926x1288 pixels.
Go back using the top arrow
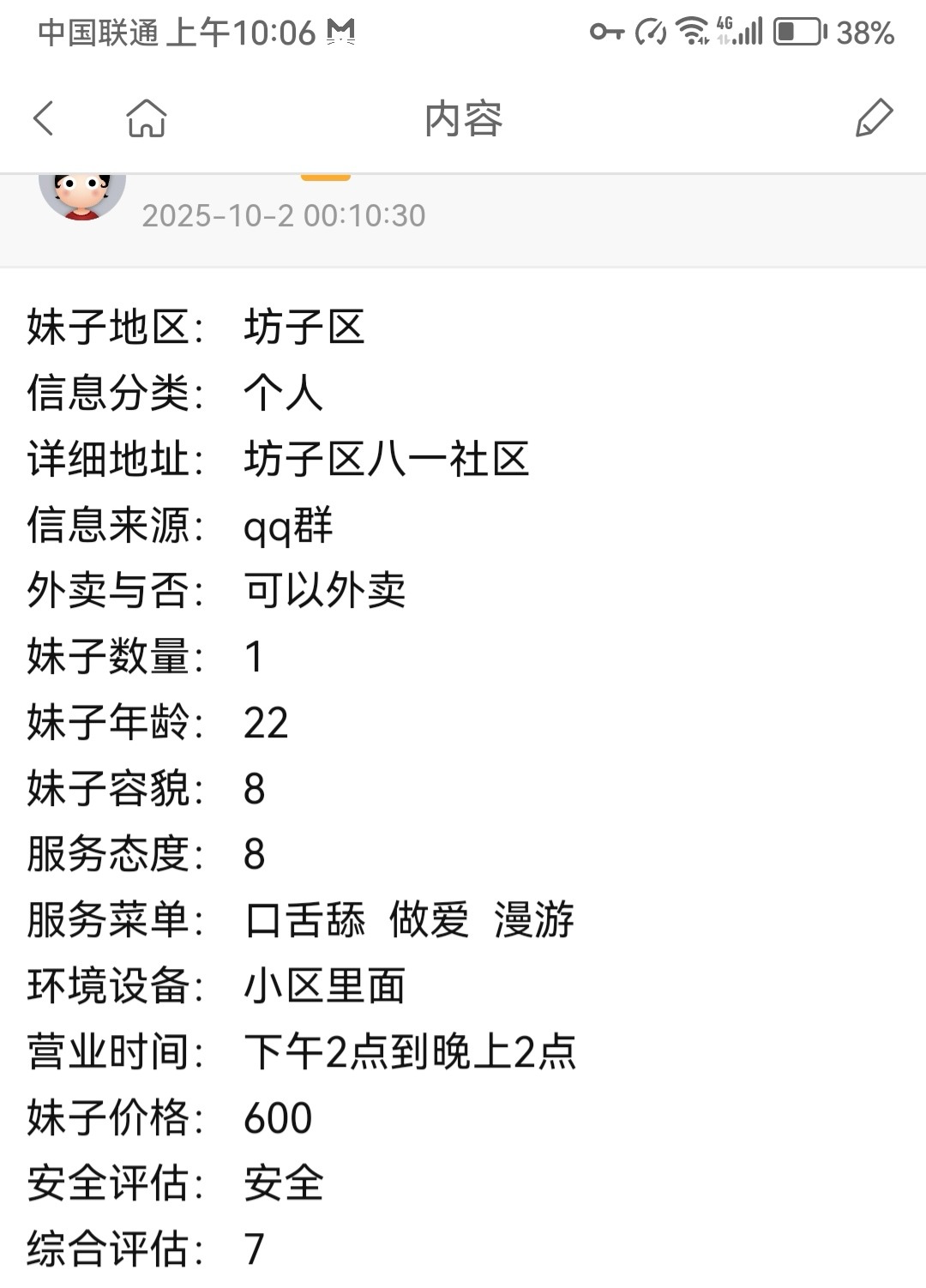[x=44, y=118]
